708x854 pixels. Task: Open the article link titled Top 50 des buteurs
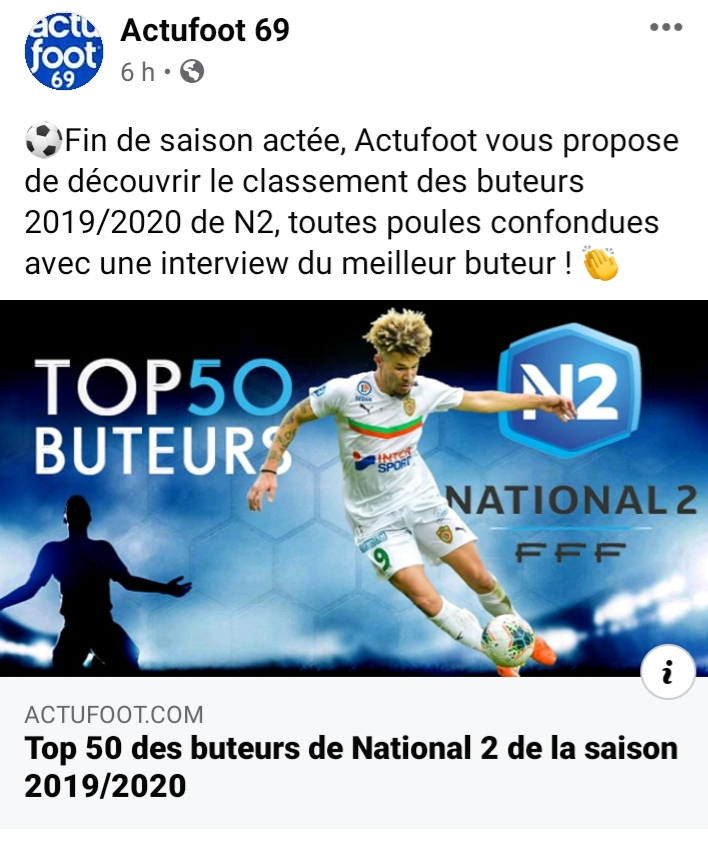(x=350, y=766)
